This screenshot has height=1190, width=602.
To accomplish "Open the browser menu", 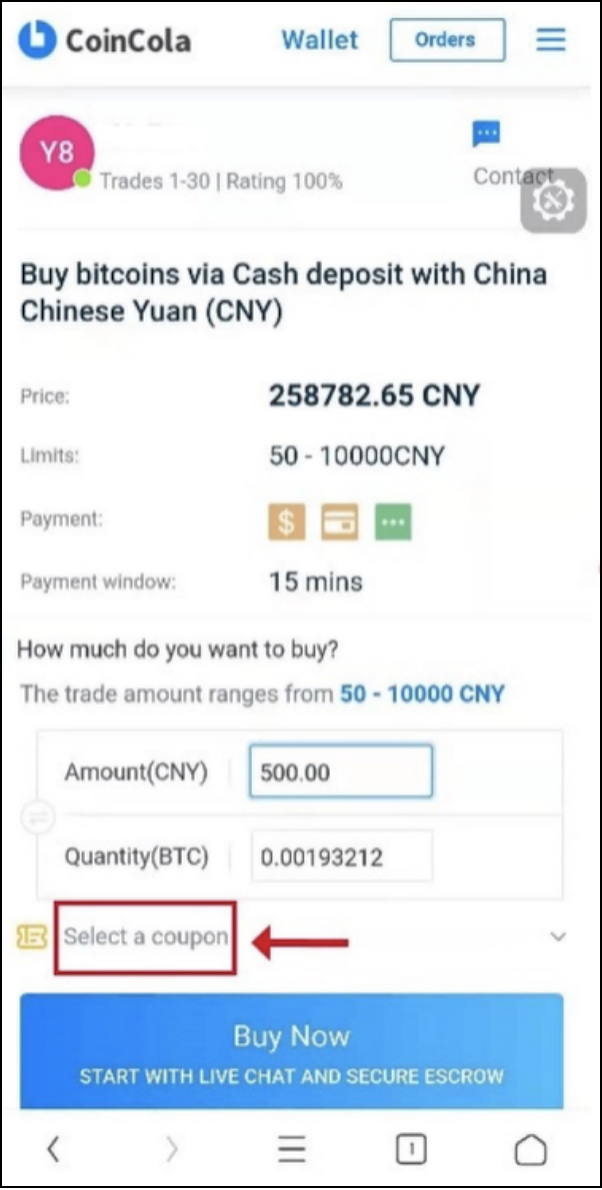I will click(291, 1151).
